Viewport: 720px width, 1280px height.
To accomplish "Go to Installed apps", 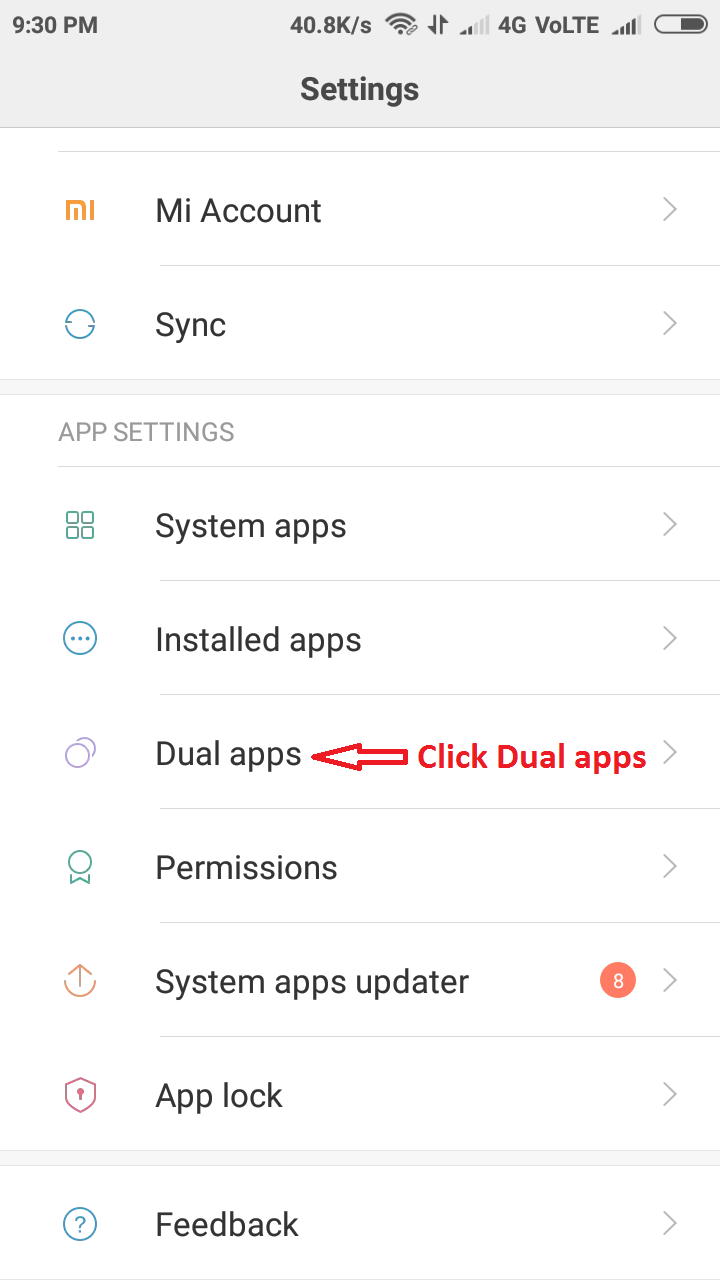I will (360, 638).
